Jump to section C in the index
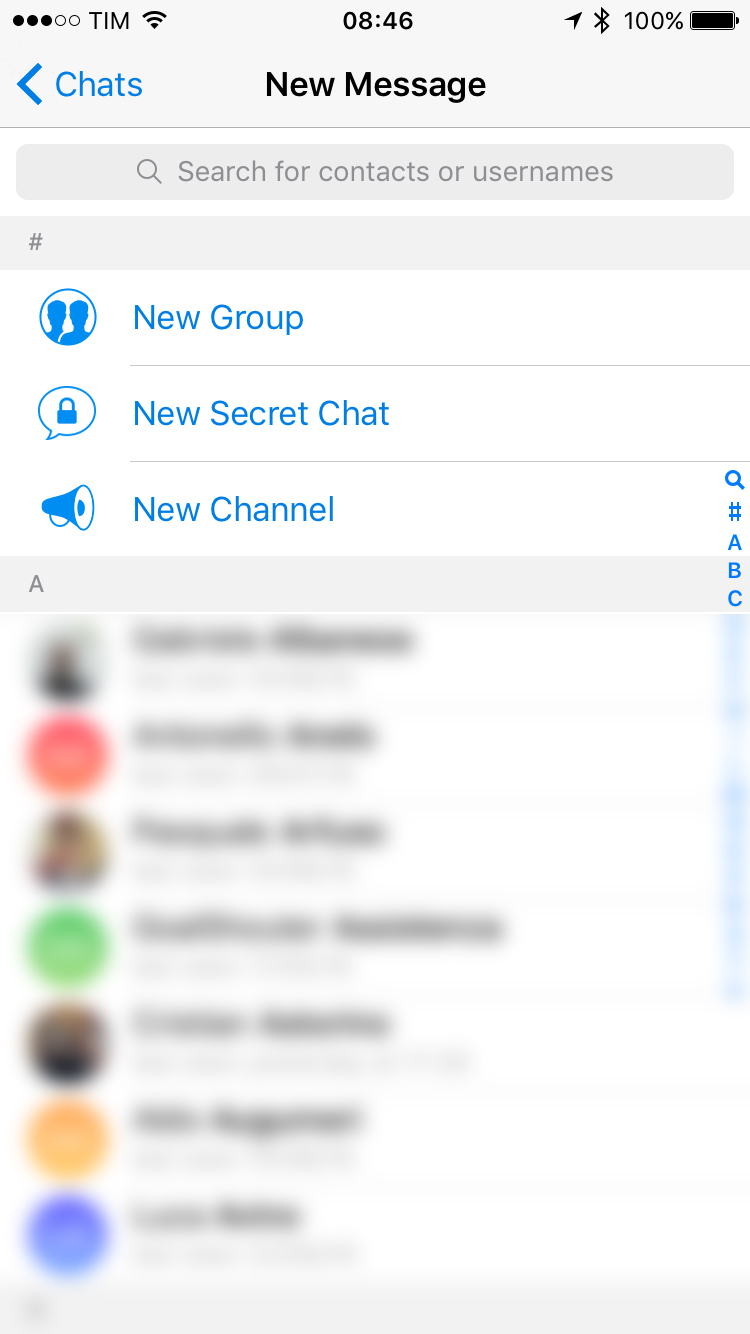 pyautogui.click(x=735, y=599)
